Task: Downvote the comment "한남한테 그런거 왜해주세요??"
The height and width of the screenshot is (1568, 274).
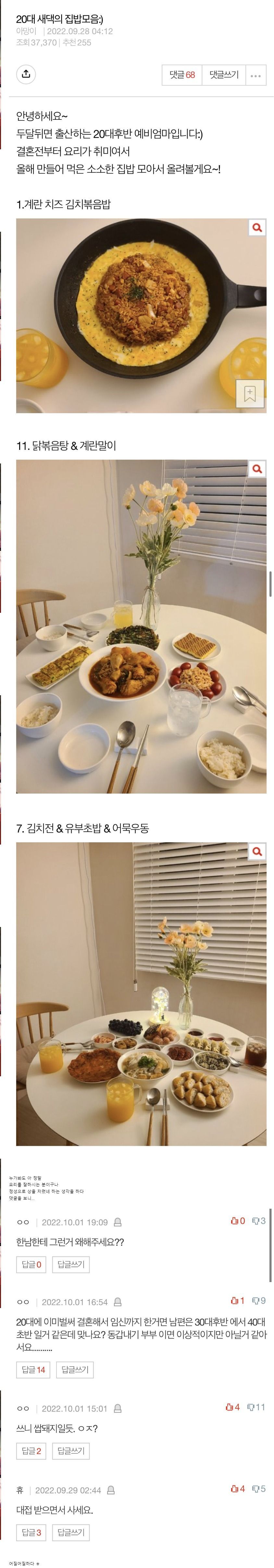Action: point(259,1220)
